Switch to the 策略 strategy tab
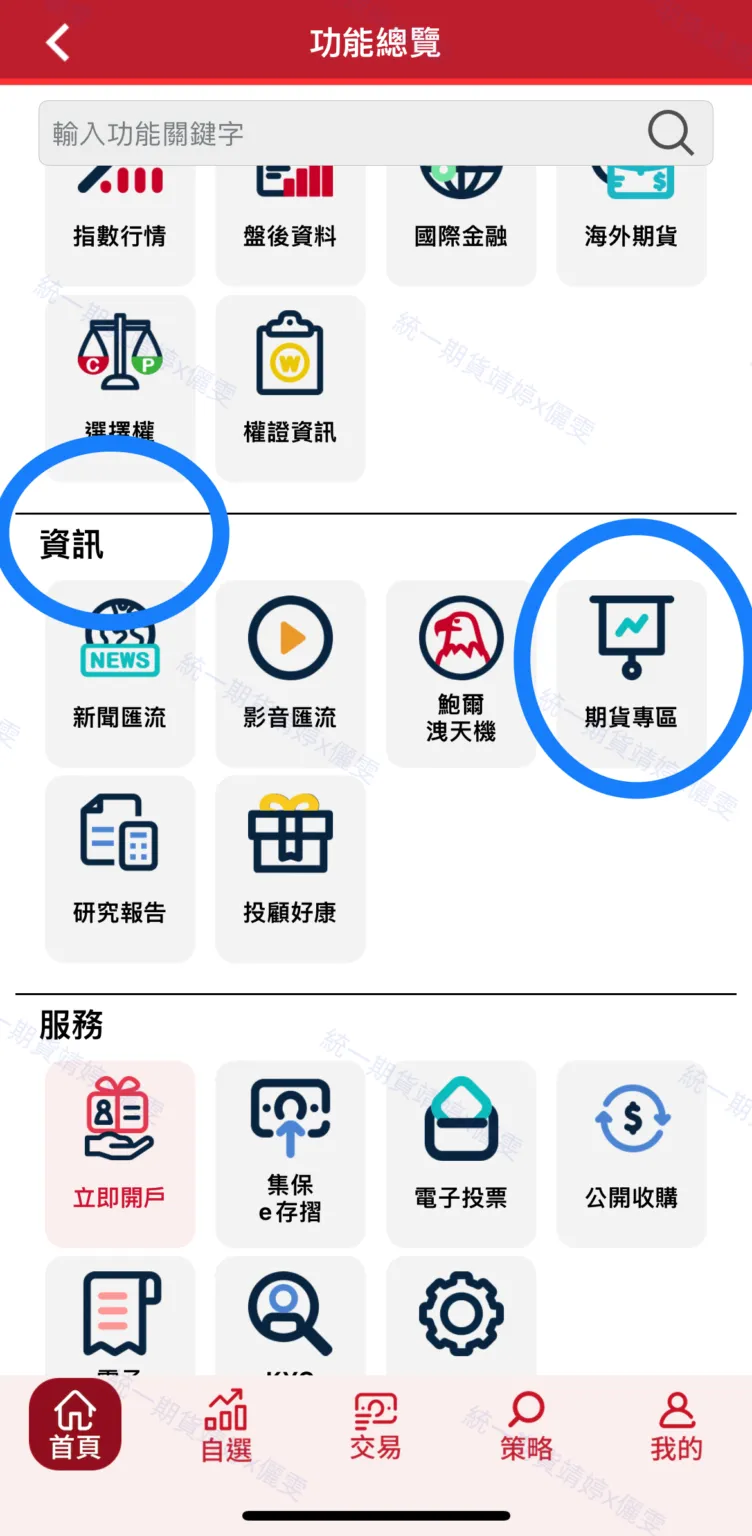Viewport: 752px width, 1536px height. [x=526, y=1425]
